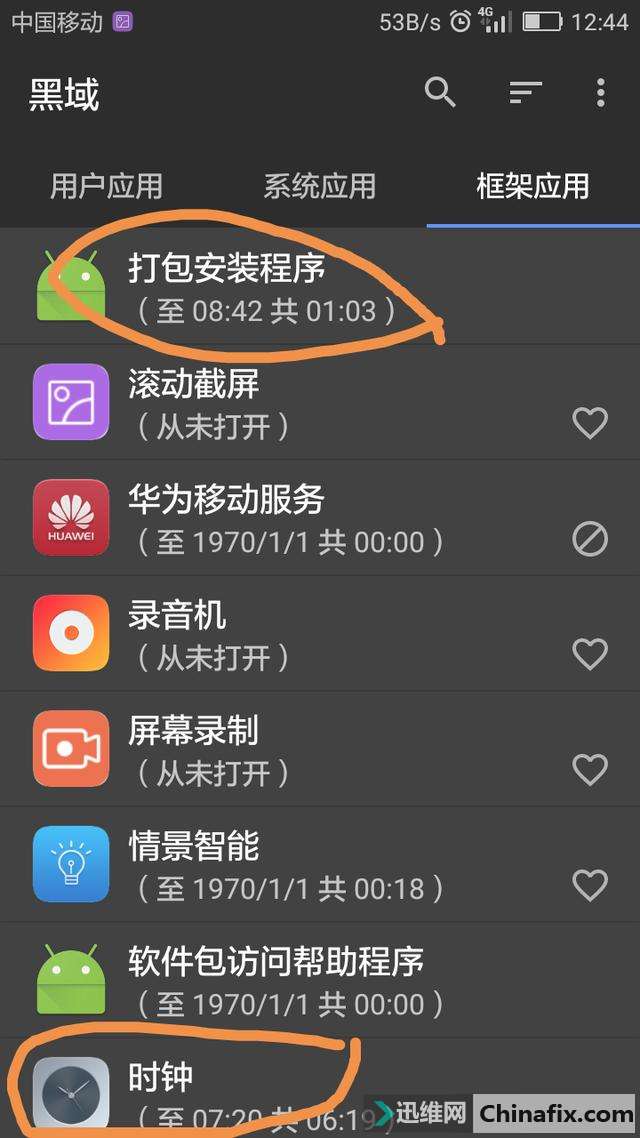Tap the heart icon beside 滚动截屏
Screen dimensions: 640x1138
click(x=589, y=424)
